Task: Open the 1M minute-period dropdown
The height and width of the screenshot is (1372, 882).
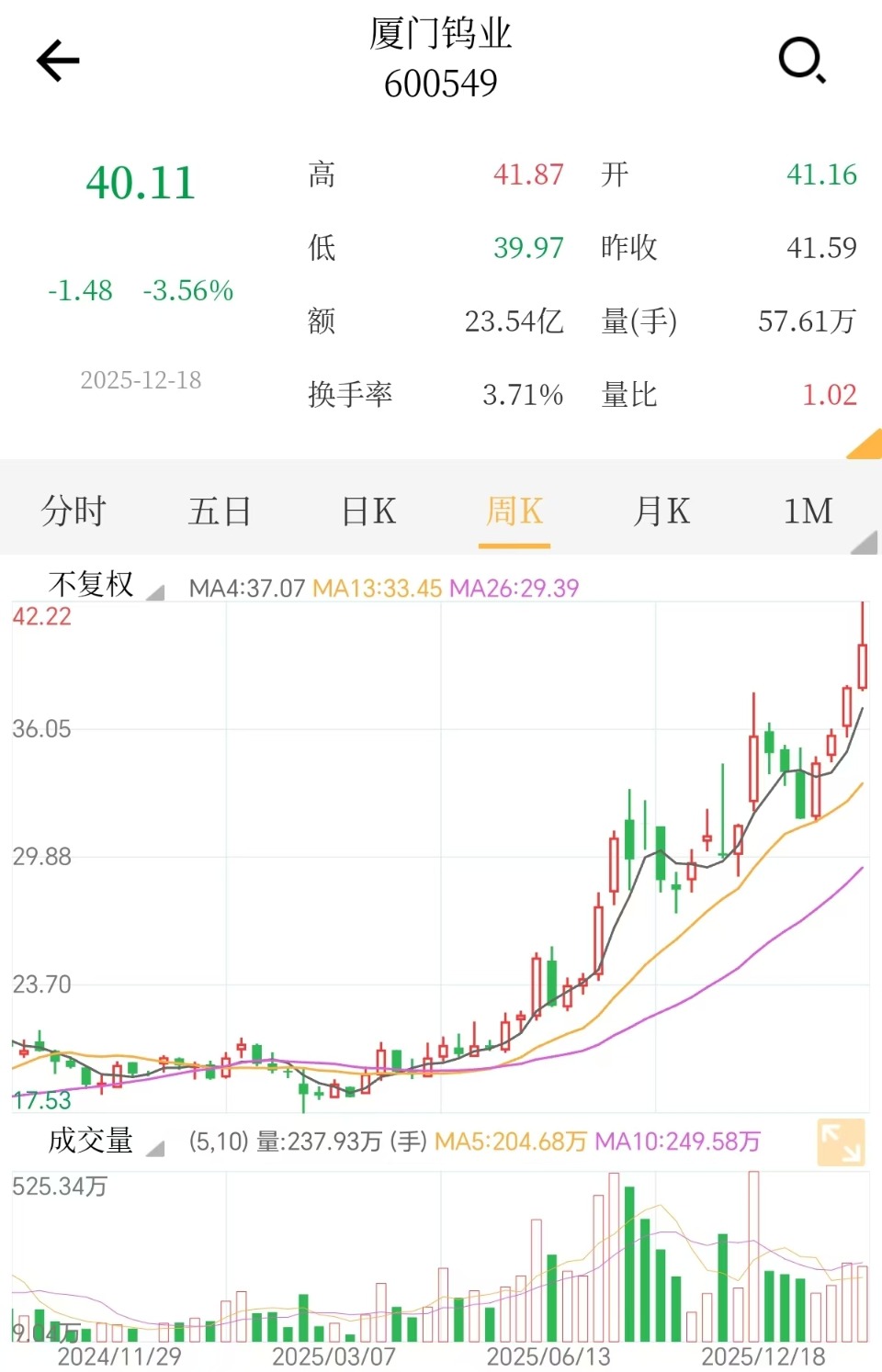Action: (x=810, y=511)
